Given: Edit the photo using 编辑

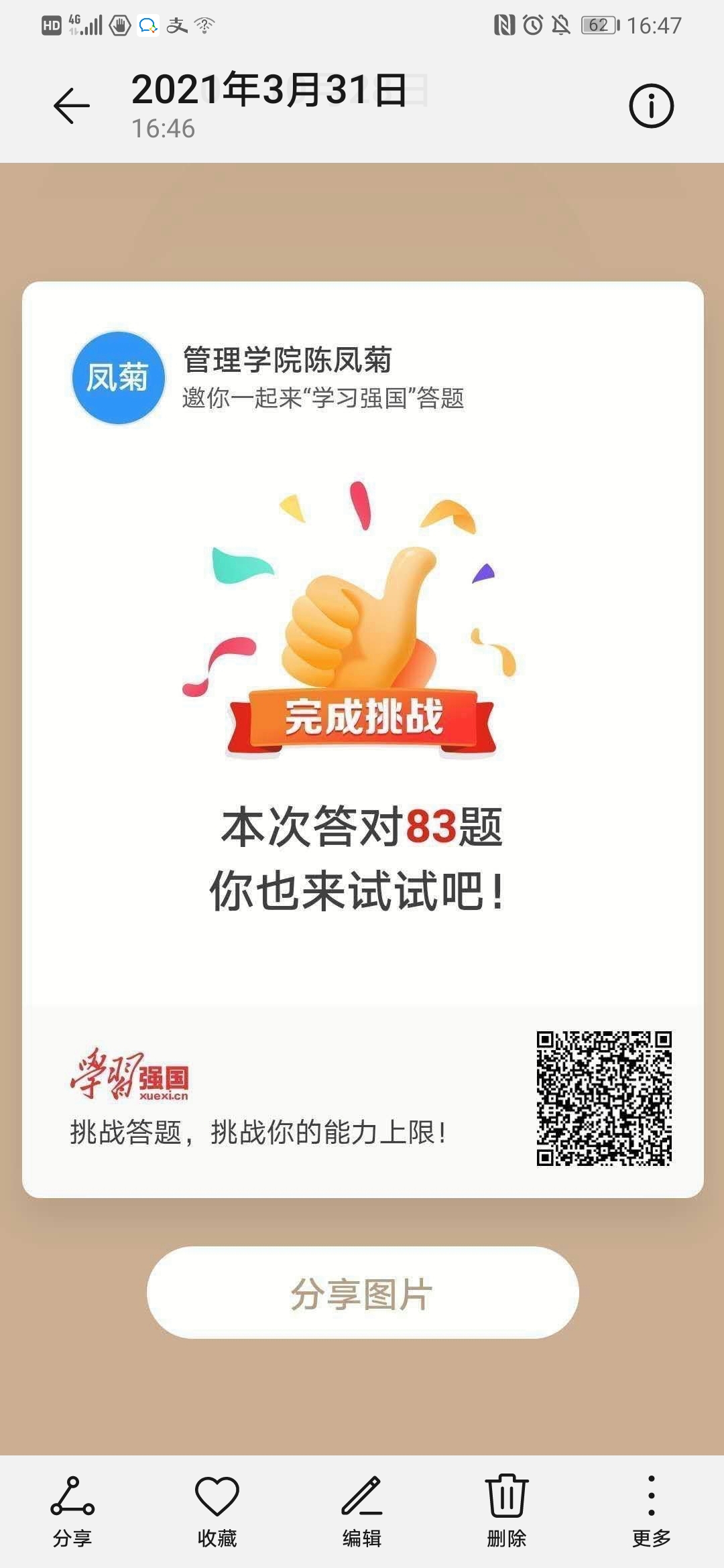Looking at the screenshot, I should [x=361, y=1509].
